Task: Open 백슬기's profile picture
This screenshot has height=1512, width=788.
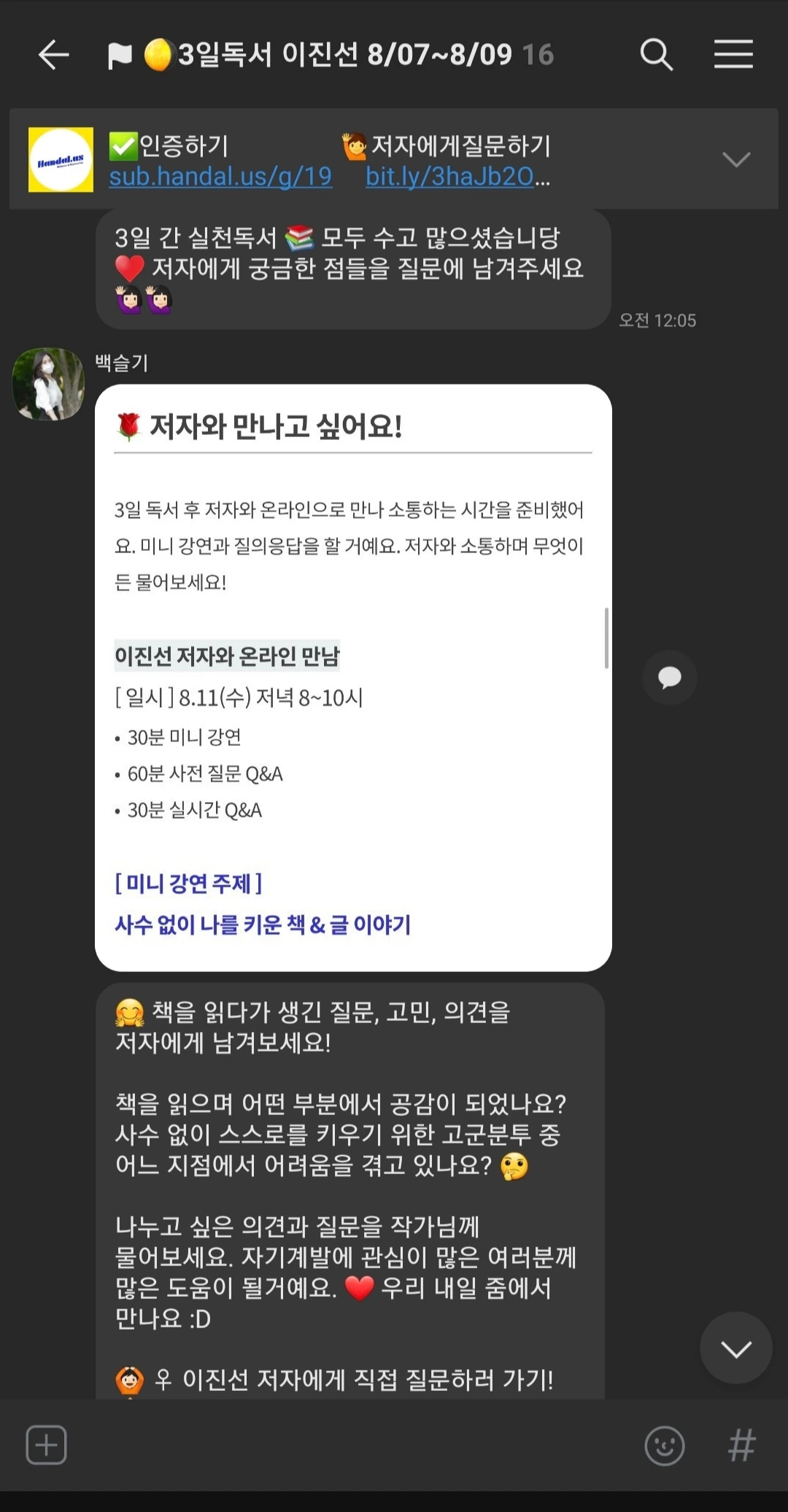Action: 49,384
